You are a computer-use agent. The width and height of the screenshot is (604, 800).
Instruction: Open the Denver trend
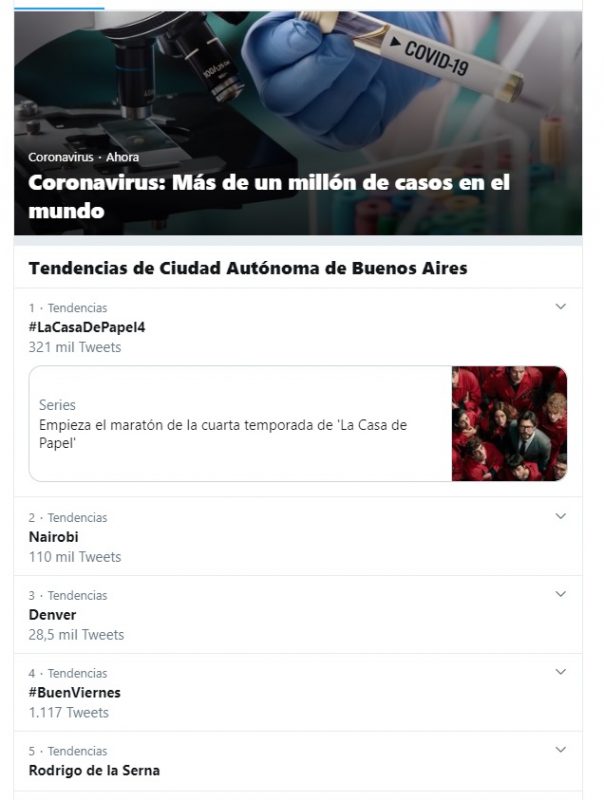click(x=53, y=615)
